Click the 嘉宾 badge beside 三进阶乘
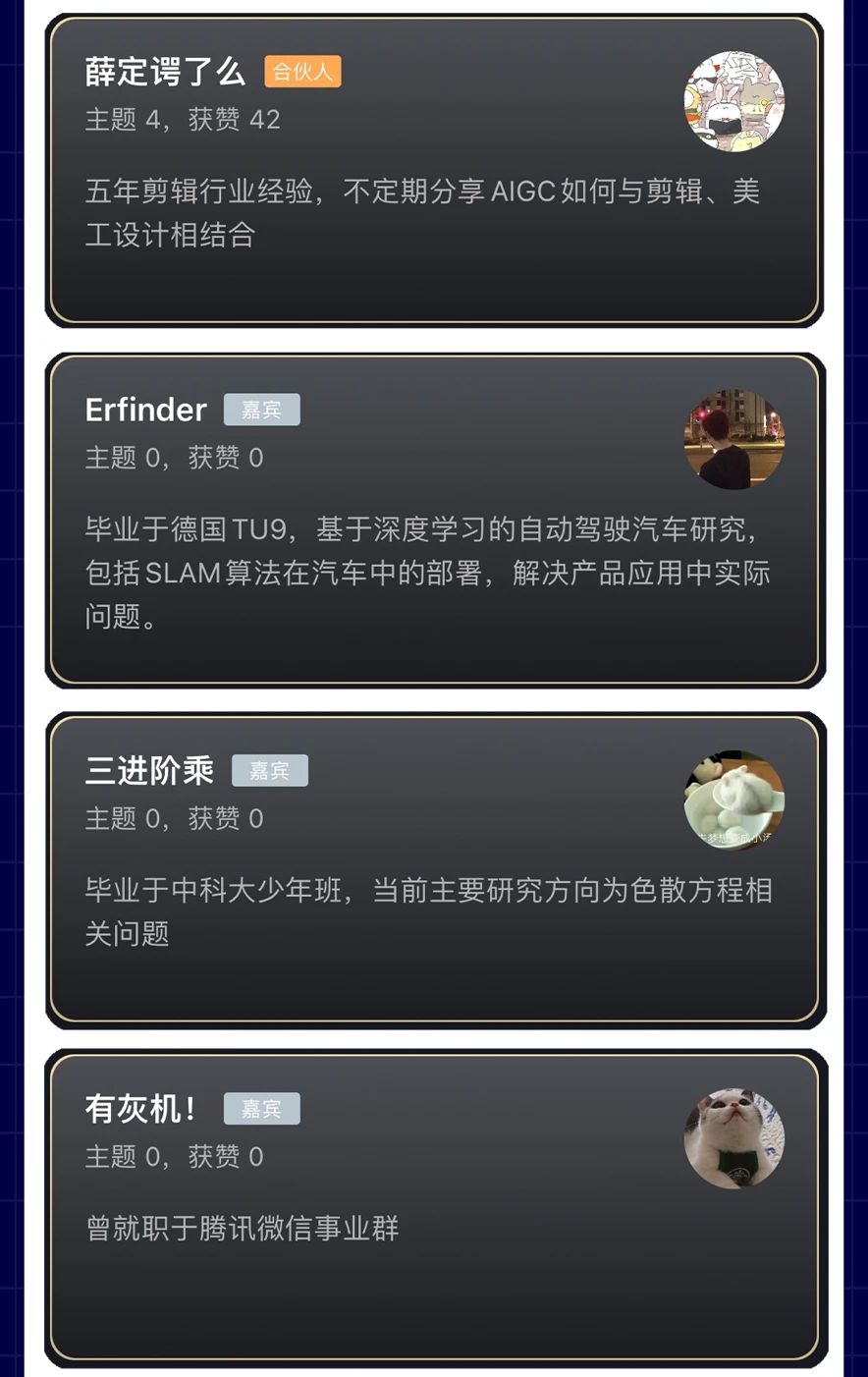This screenshot has height=1377, width=868. pos(269,771)
